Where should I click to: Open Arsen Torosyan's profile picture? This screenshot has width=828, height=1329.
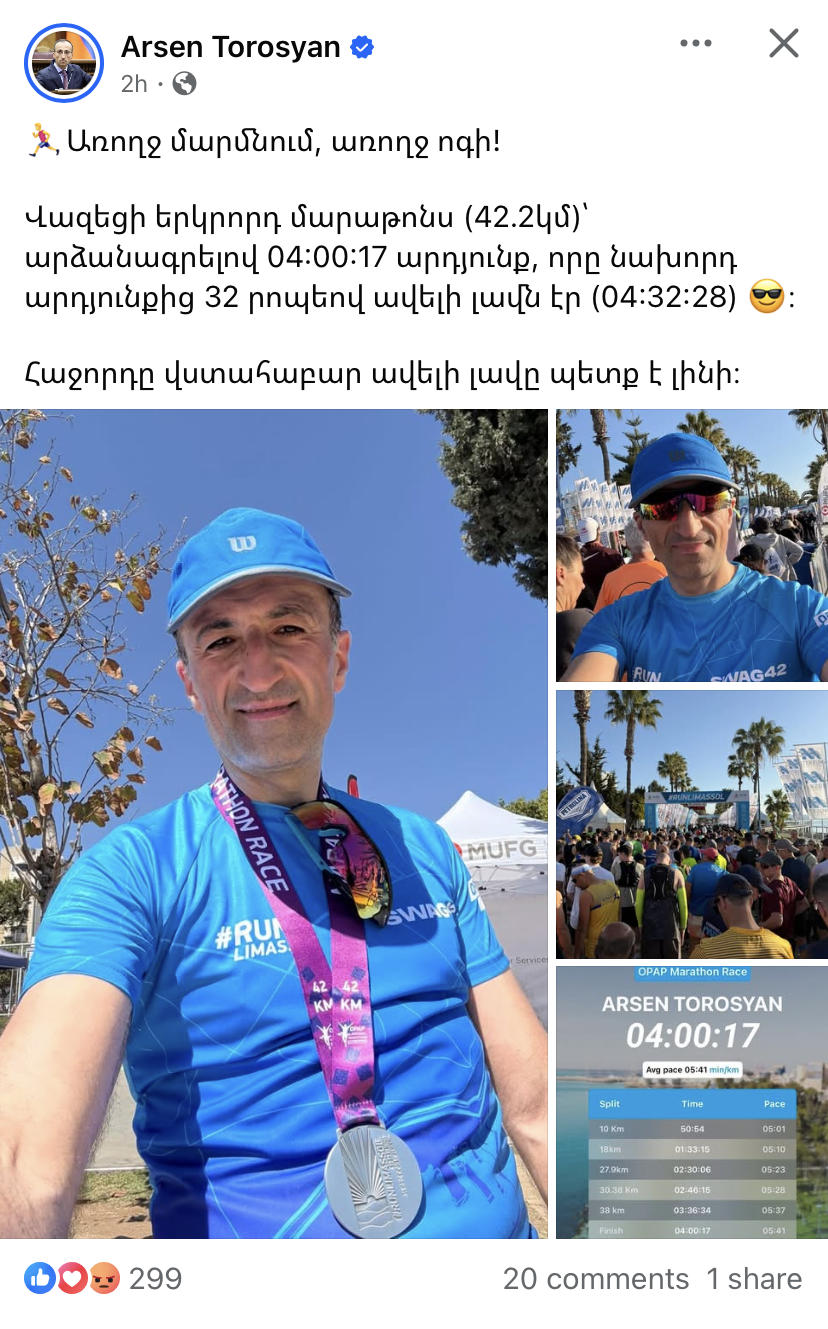[x=63, y=63]
